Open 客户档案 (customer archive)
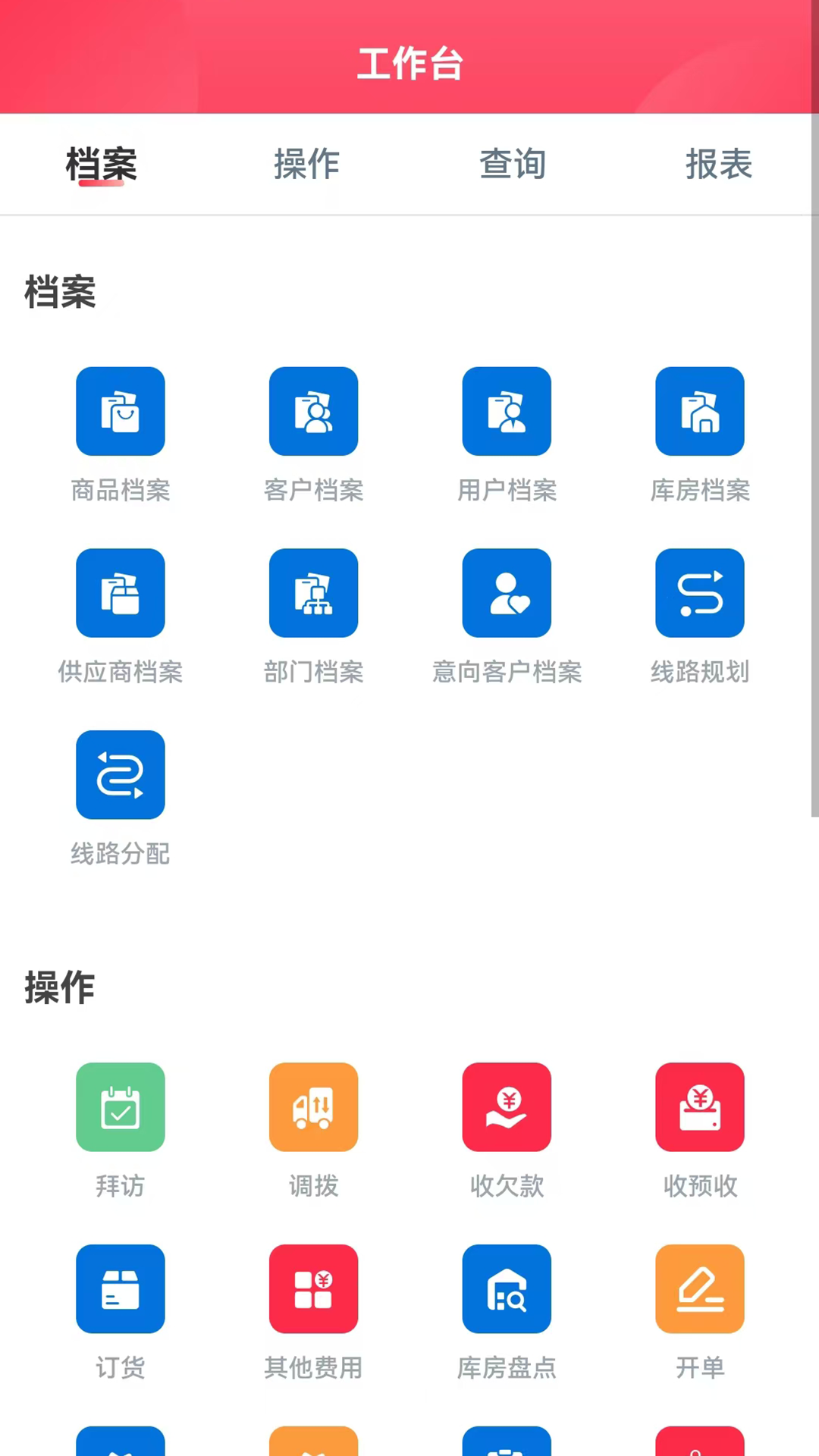This screenshot has height=1456, width=819. [313, 411]
